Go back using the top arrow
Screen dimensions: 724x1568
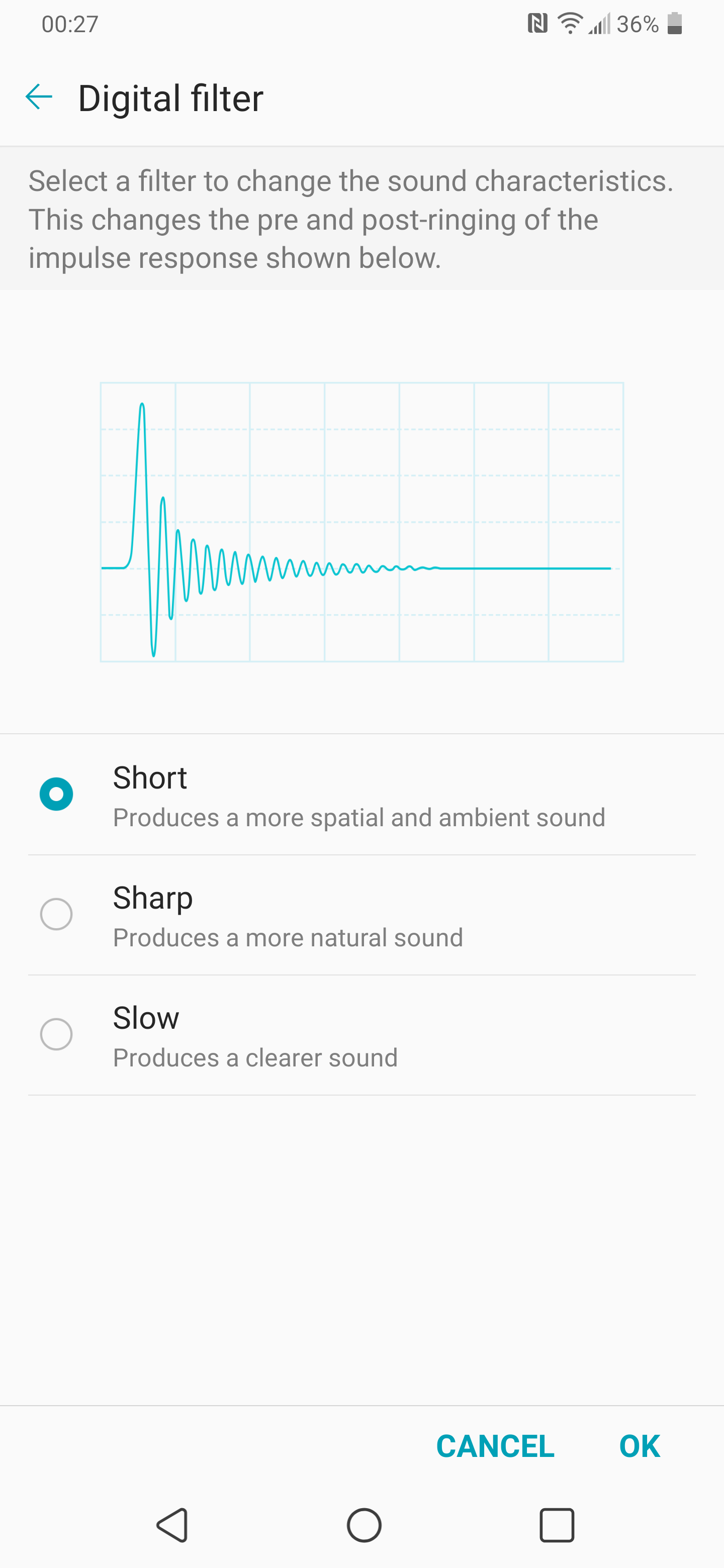pos(39,97)
